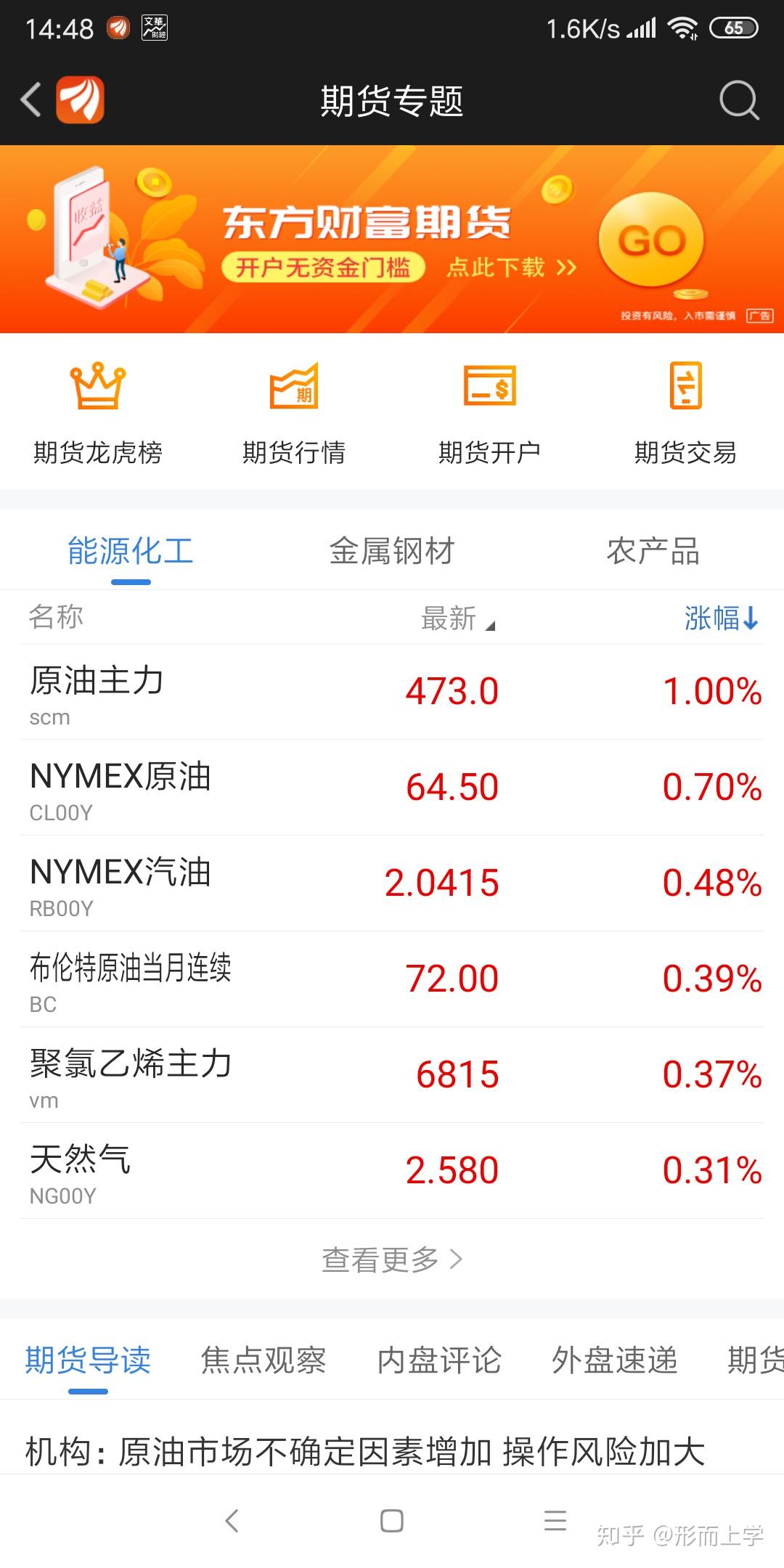
Task: Tap the Eastmoney app logo
Action: [x=81, y=100]
